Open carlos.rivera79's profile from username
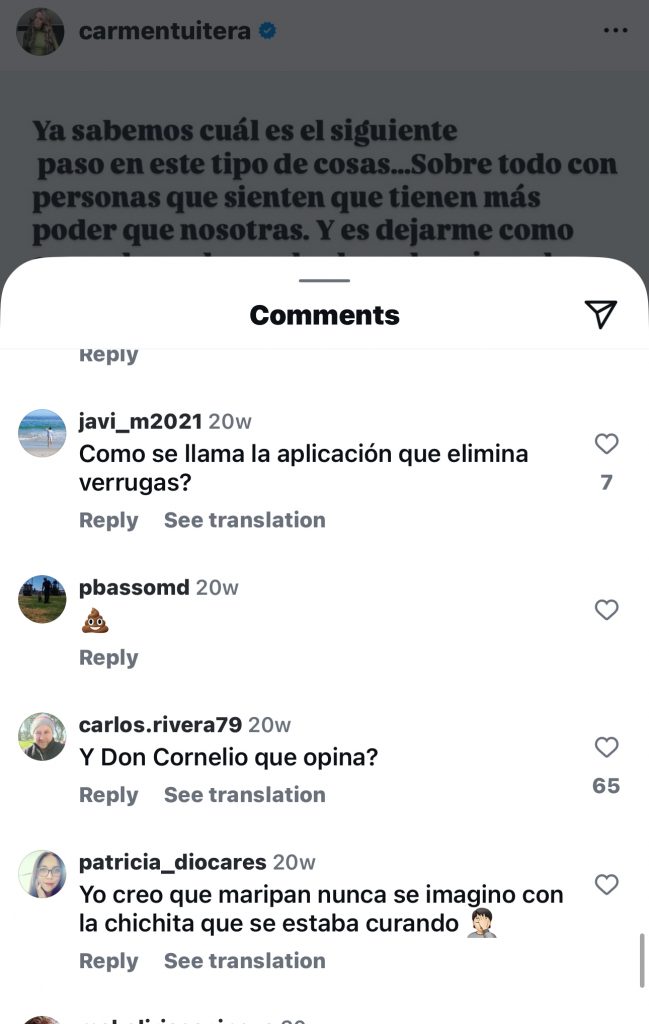649x1024 pixels. pos(160,725)
